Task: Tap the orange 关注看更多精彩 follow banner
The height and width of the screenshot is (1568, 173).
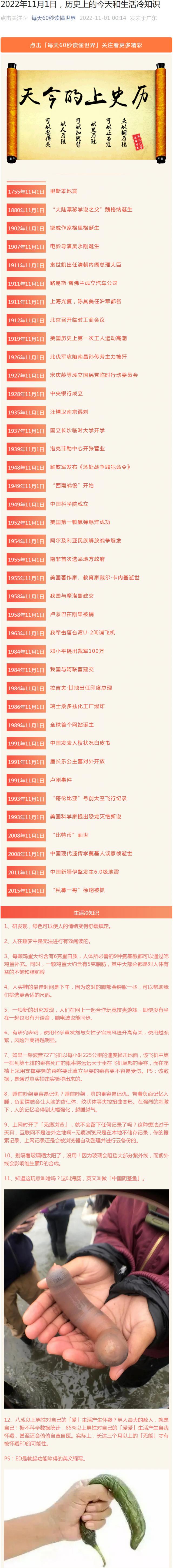Action: (x=86, y=45)
